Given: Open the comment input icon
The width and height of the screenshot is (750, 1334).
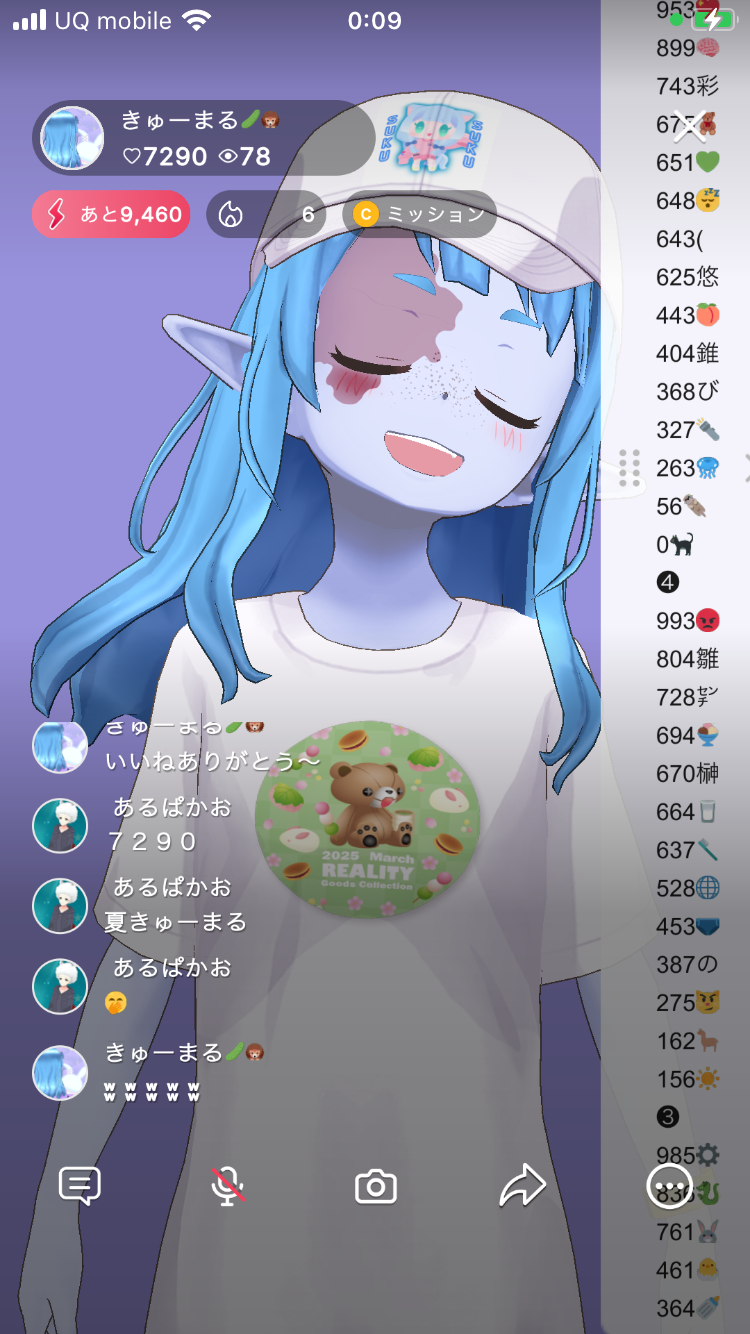Looking at the screenshot, I should point(80,1186).
